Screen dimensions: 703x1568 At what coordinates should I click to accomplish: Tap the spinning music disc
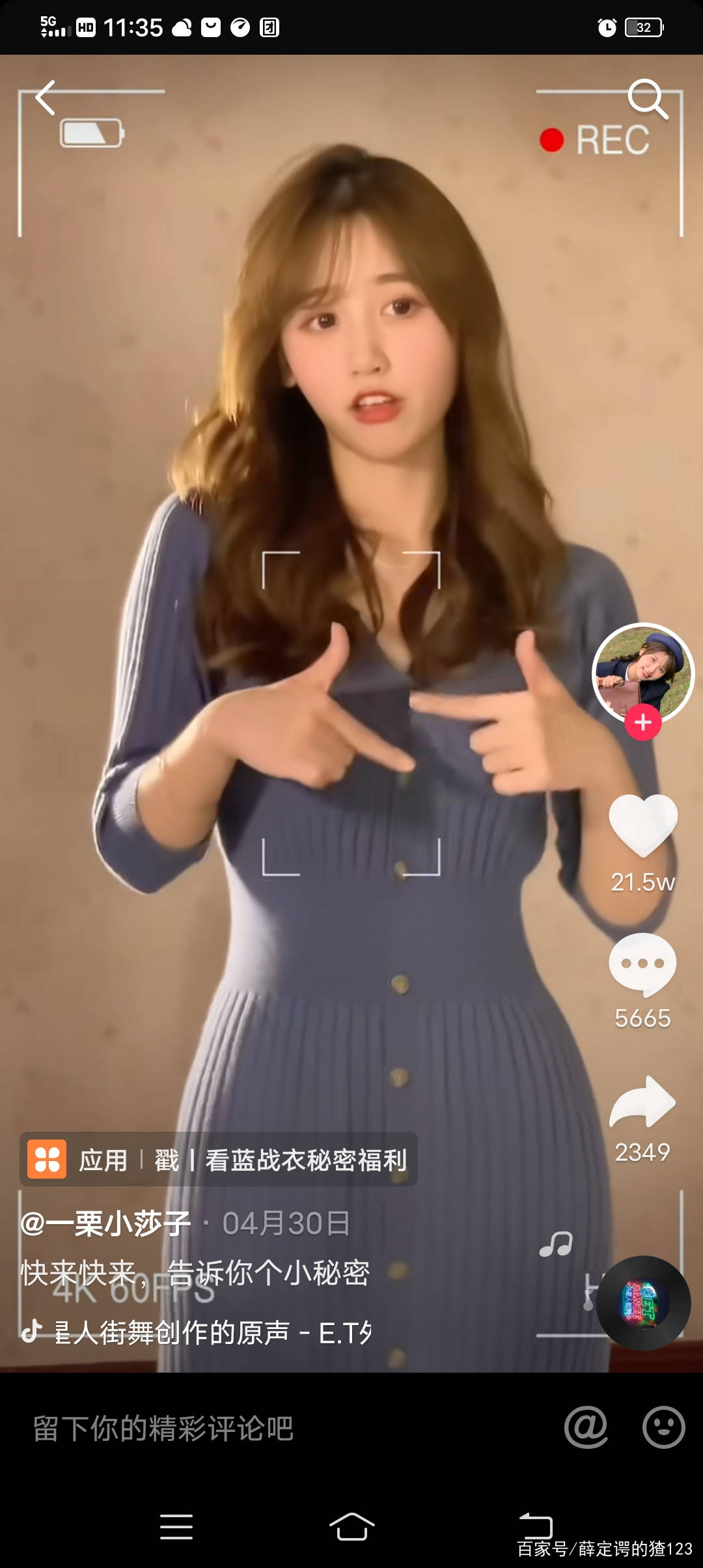(x=643, y=1303)
